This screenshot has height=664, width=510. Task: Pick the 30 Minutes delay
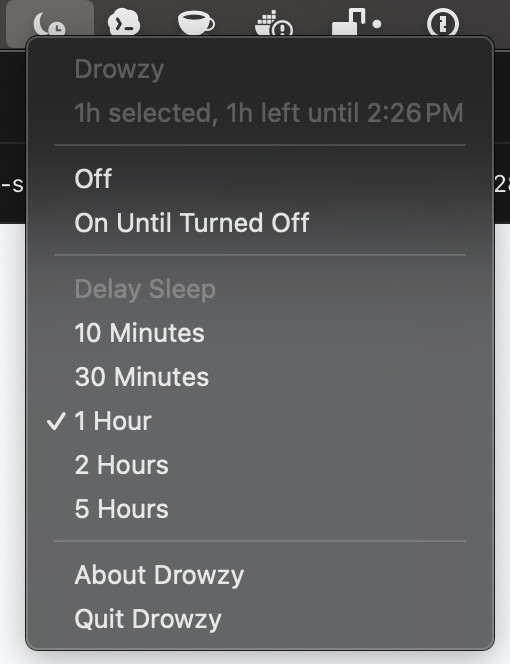tap(260, 377)
